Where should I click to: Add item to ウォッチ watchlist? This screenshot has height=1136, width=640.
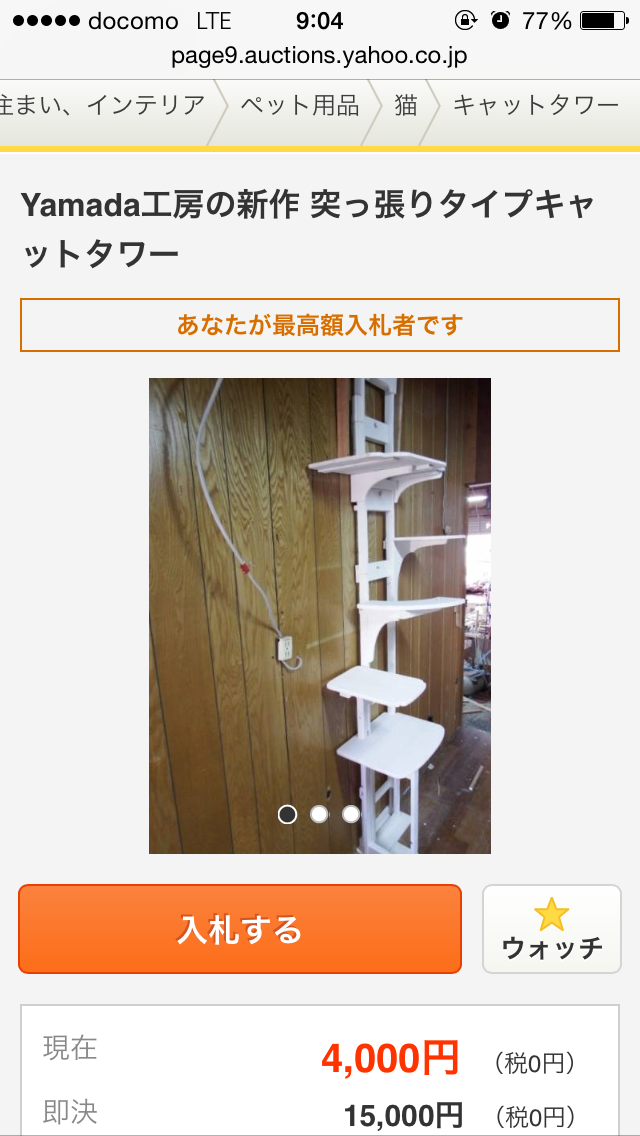[551, 929]
